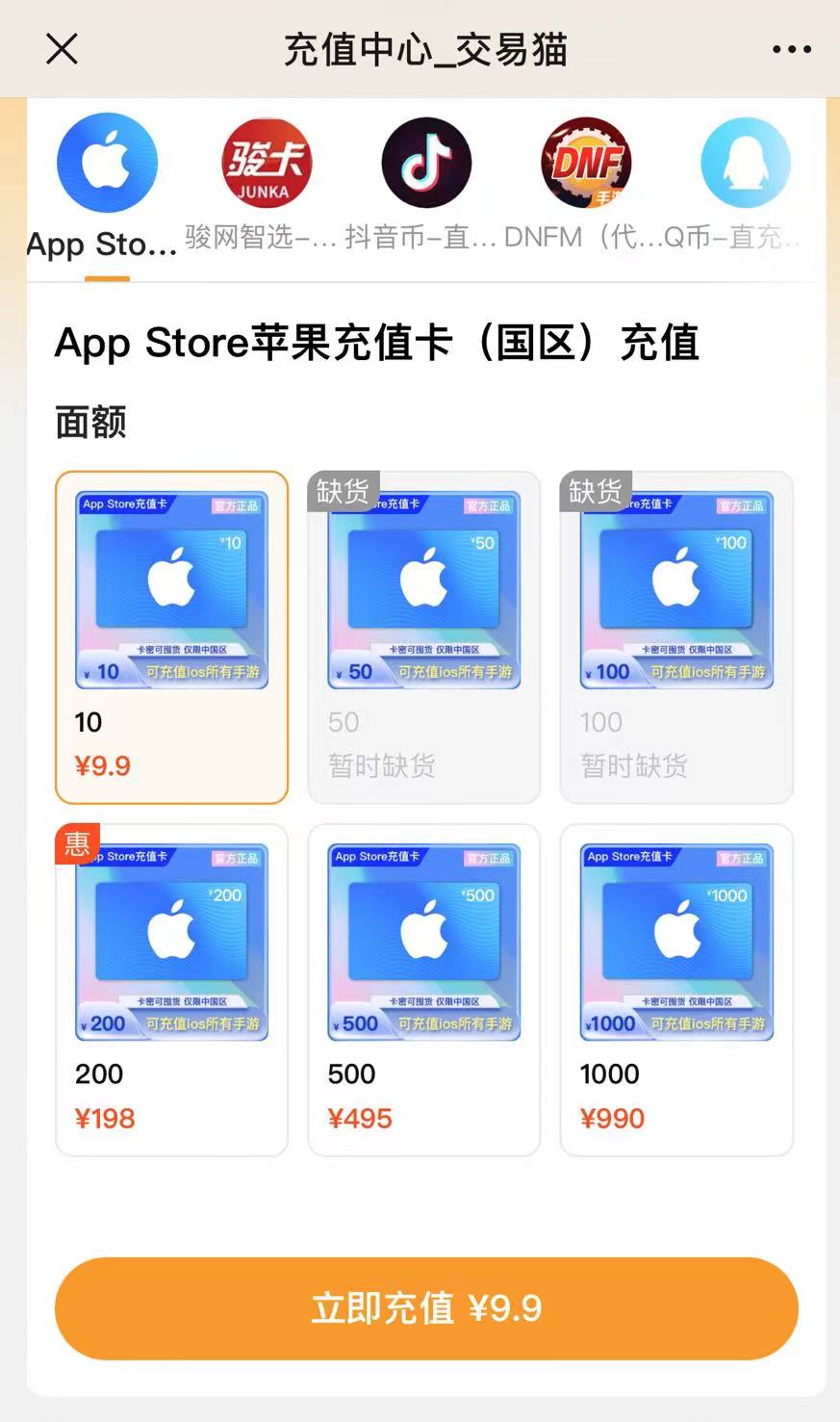Open the three-dot more menu

click(x=791, y=50)
